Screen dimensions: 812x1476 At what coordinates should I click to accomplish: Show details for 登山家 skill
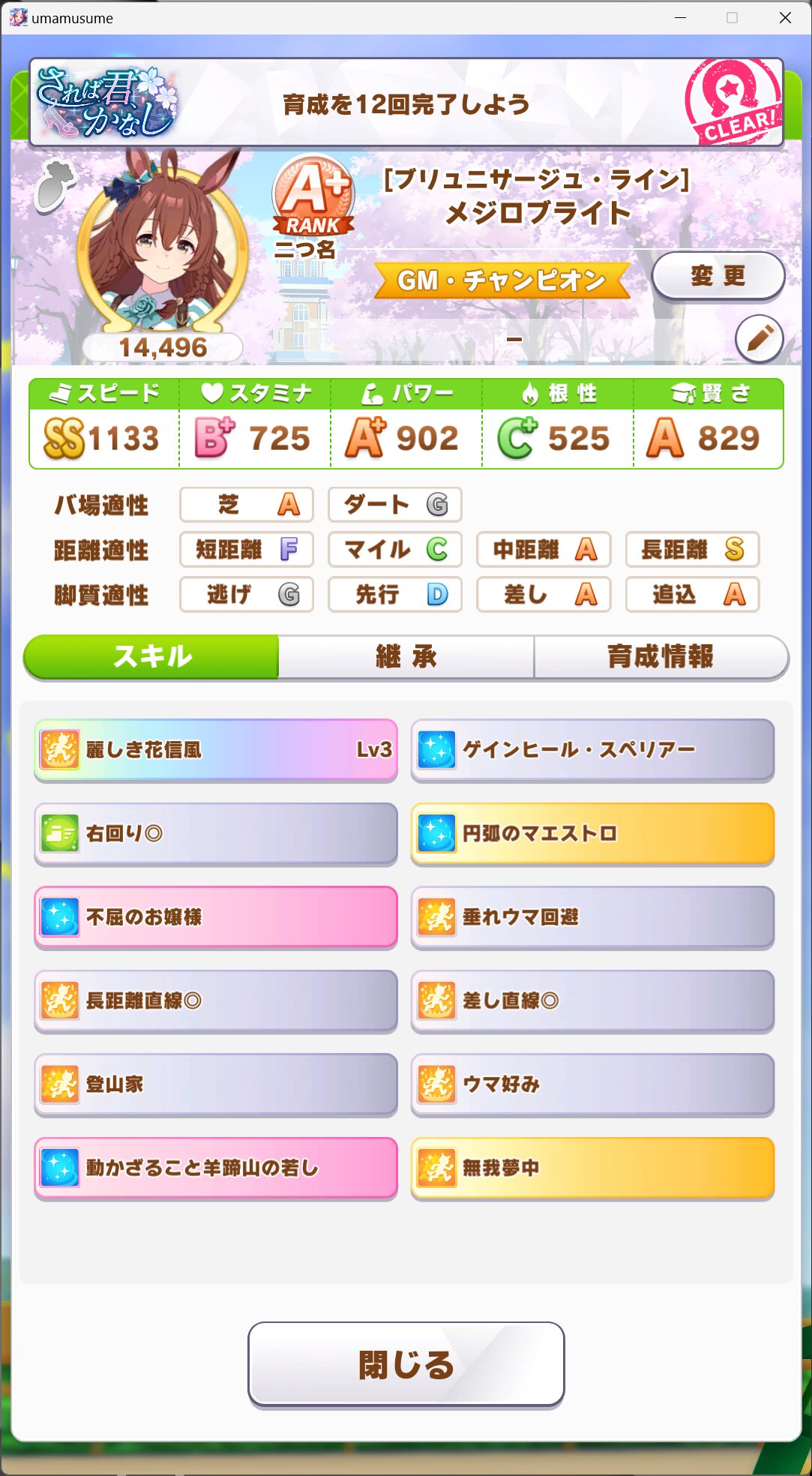click(216, 1084)
